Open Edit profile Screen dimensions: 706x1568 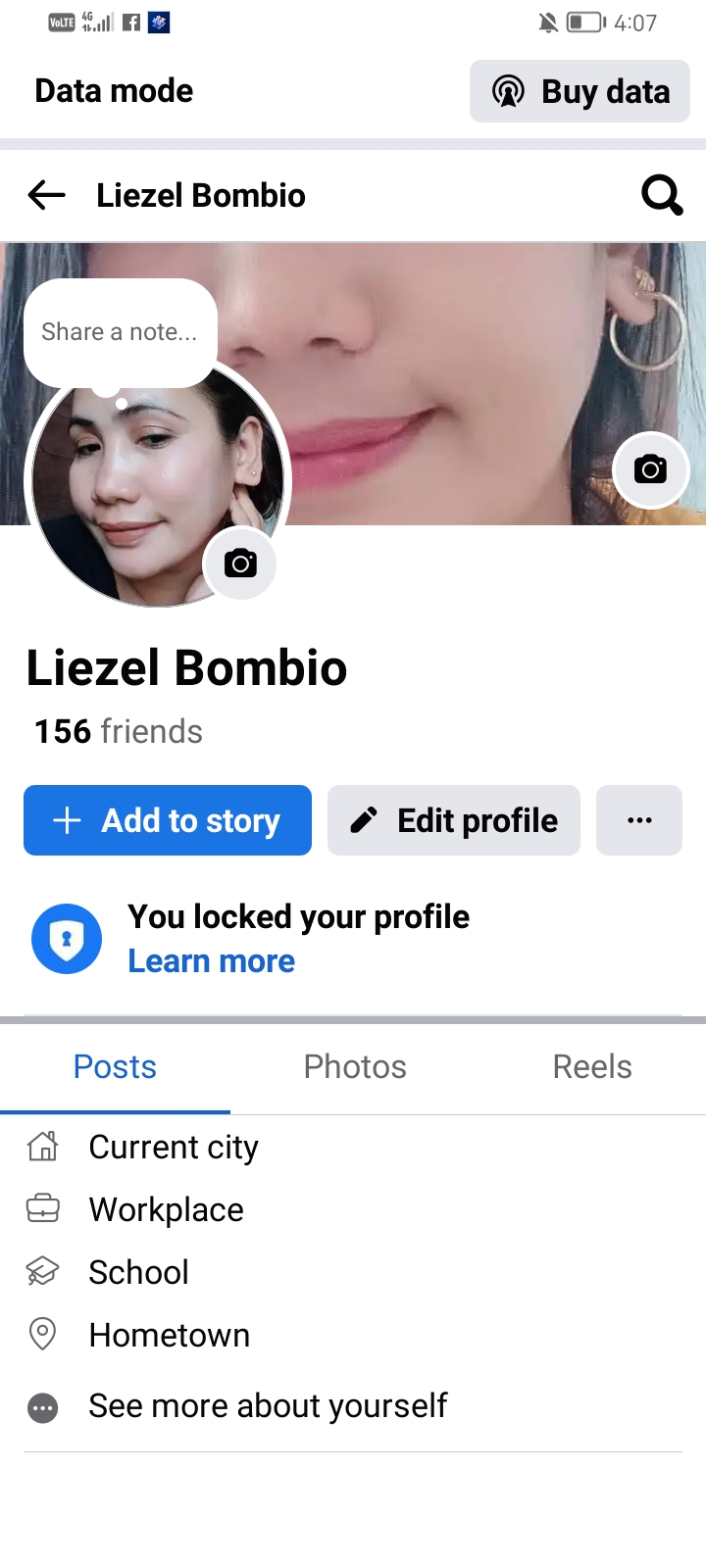pos(454,820)
